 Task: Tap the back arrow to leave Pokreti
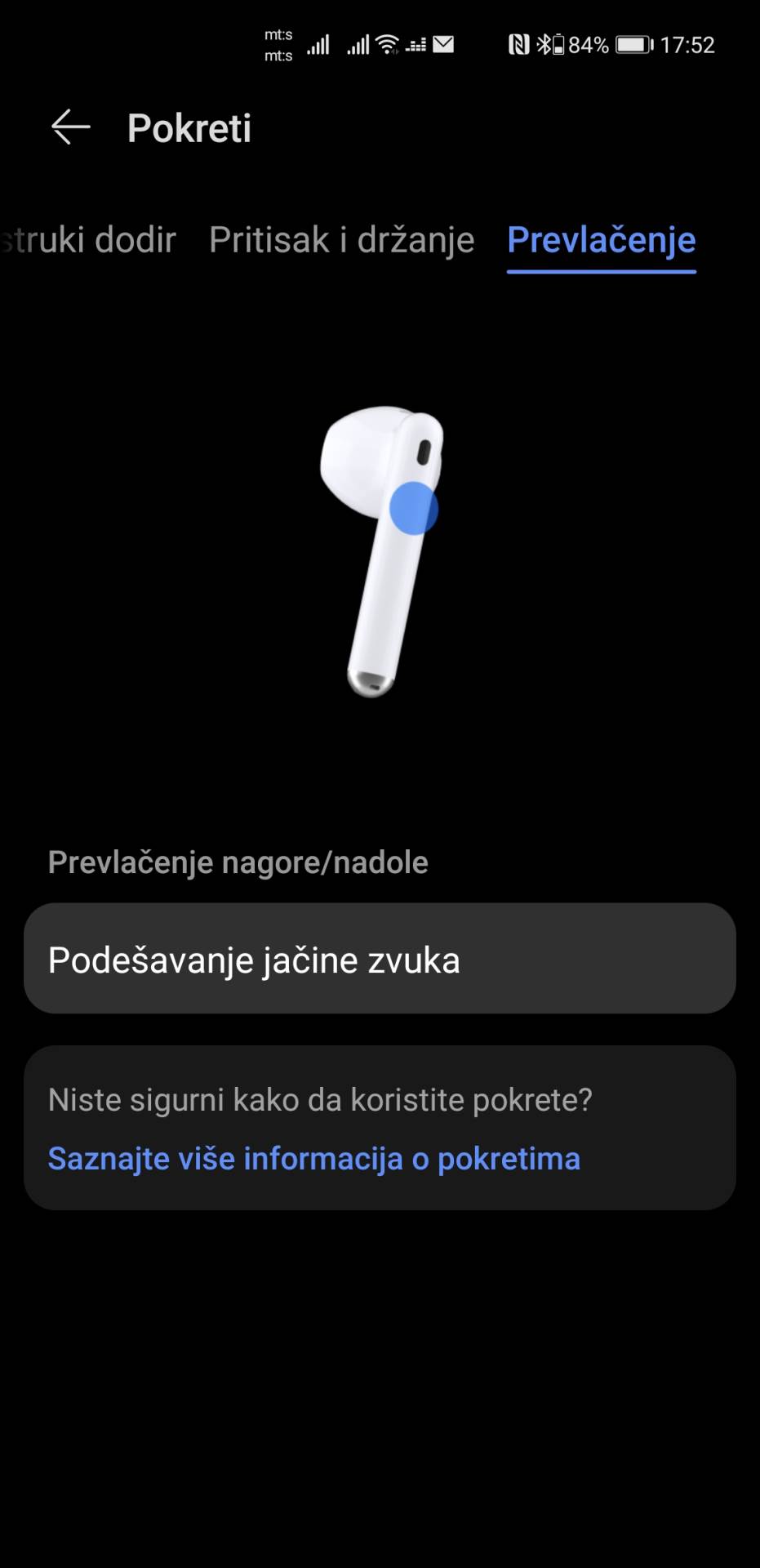(69, 127)
